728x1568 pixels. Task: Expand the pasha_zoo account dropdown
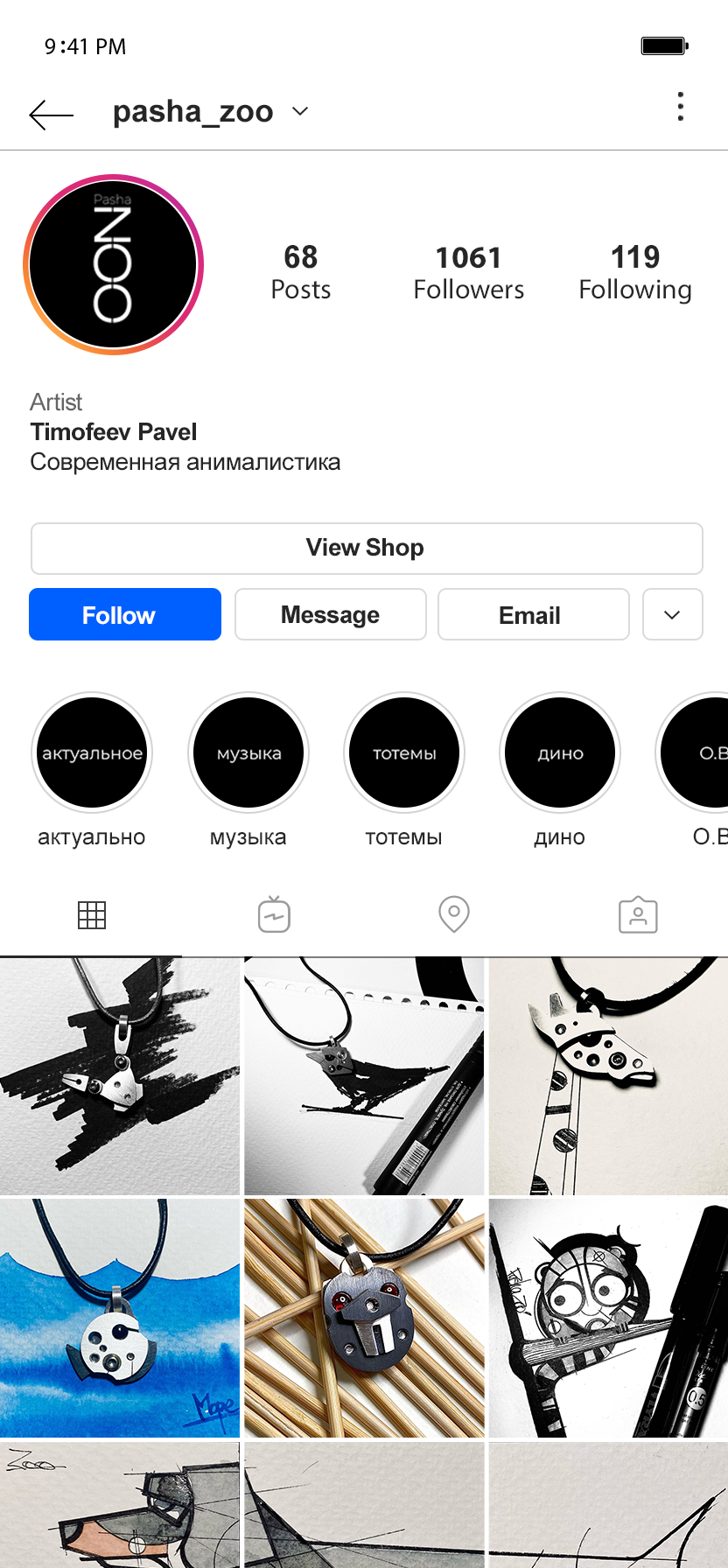pos(300,111)
